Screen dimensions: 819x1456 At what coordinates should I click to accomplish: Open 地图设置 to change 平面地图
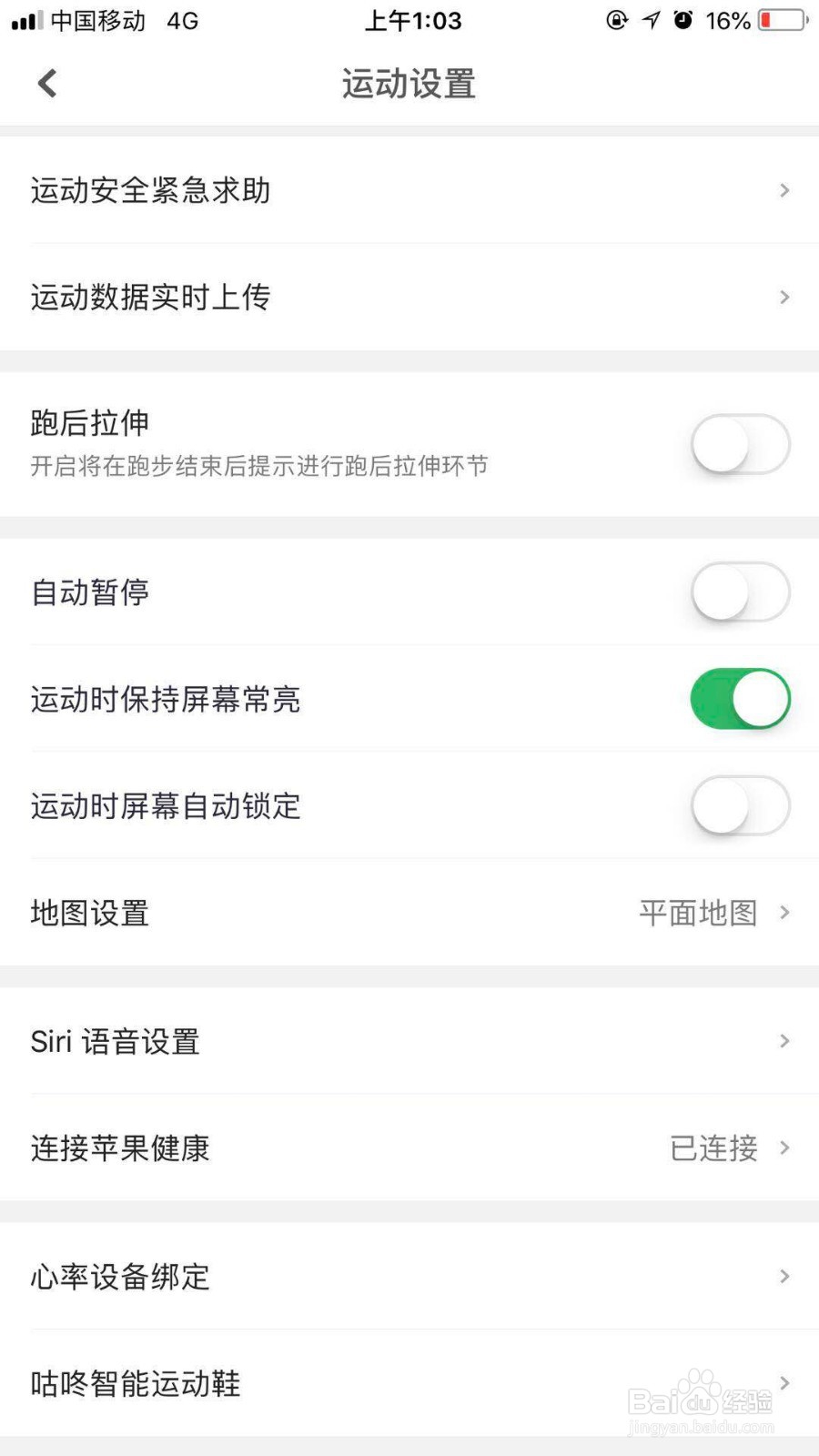(x=409, y=913)
